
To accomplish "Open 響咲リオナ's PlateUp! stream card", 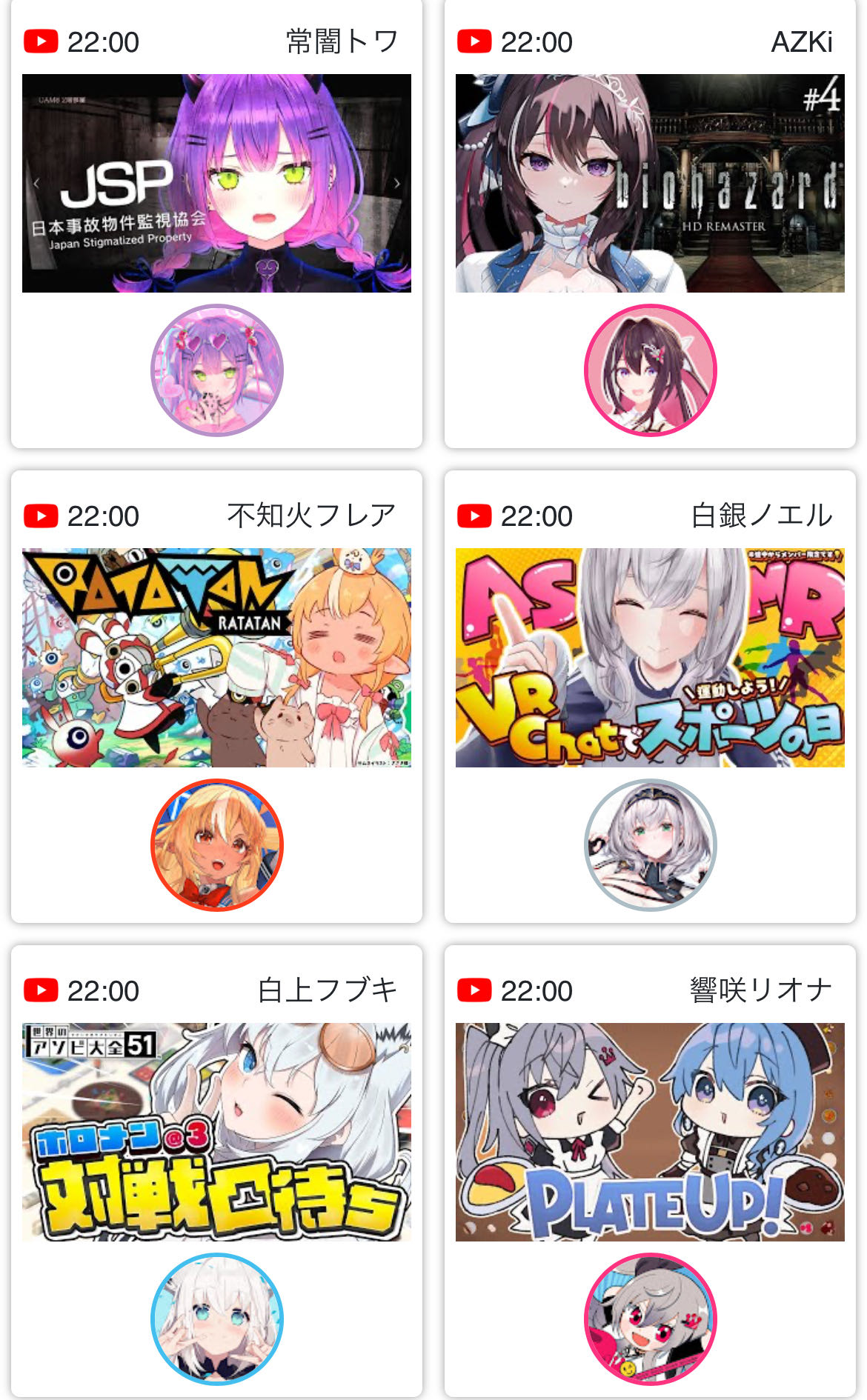I will (650, 1131).
